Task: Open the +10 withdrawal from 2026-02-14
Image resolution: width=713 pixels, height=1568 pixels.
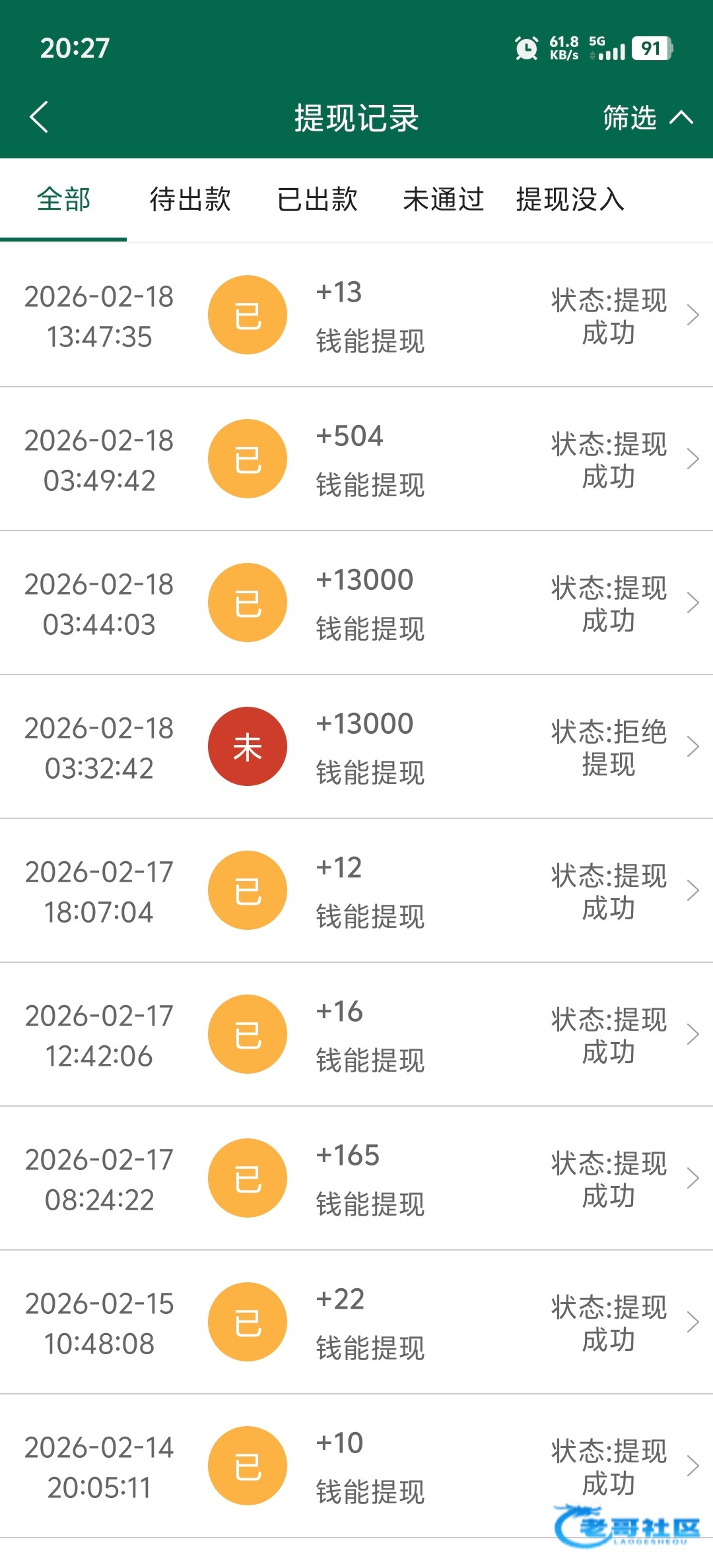Action: click(356, 1466)
